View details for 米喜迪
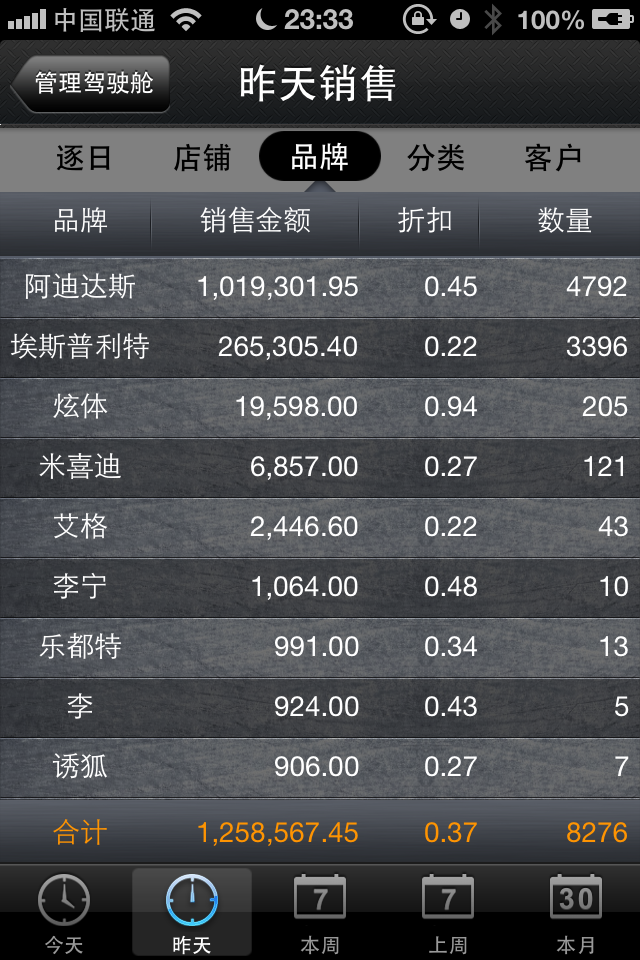Image resolution: width=640 pixels, height=960 pixels. point(320,467)
